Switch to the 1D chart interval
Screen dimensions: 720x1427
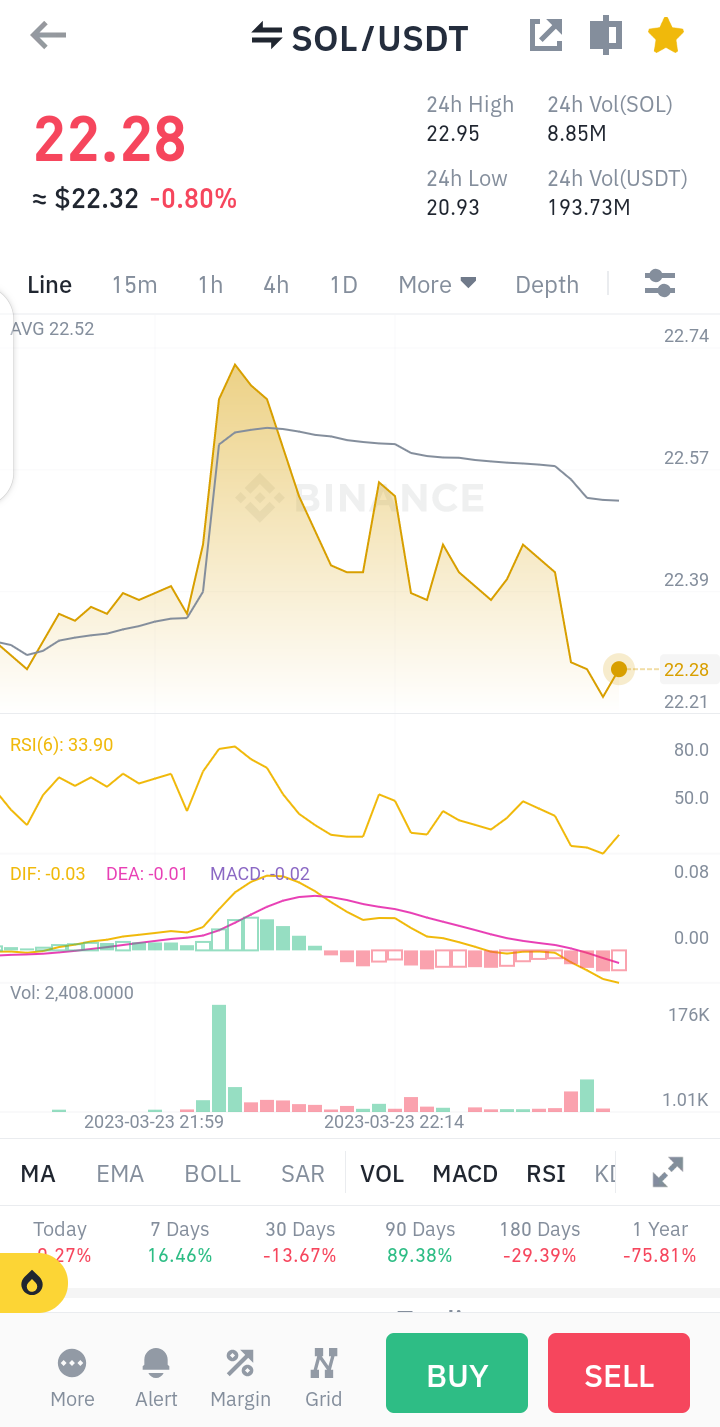click(343, 285)
